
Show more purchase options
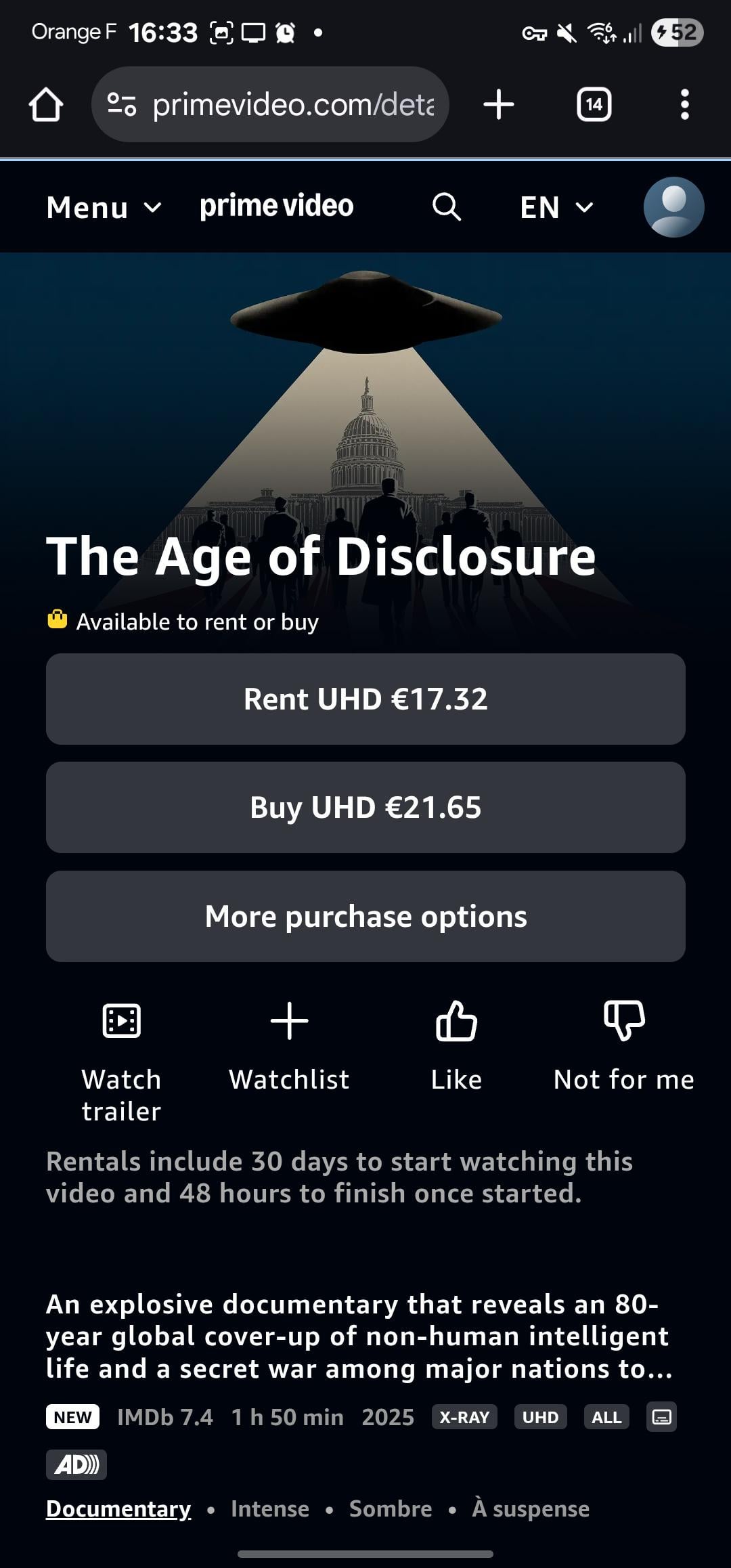pos(365,916)
